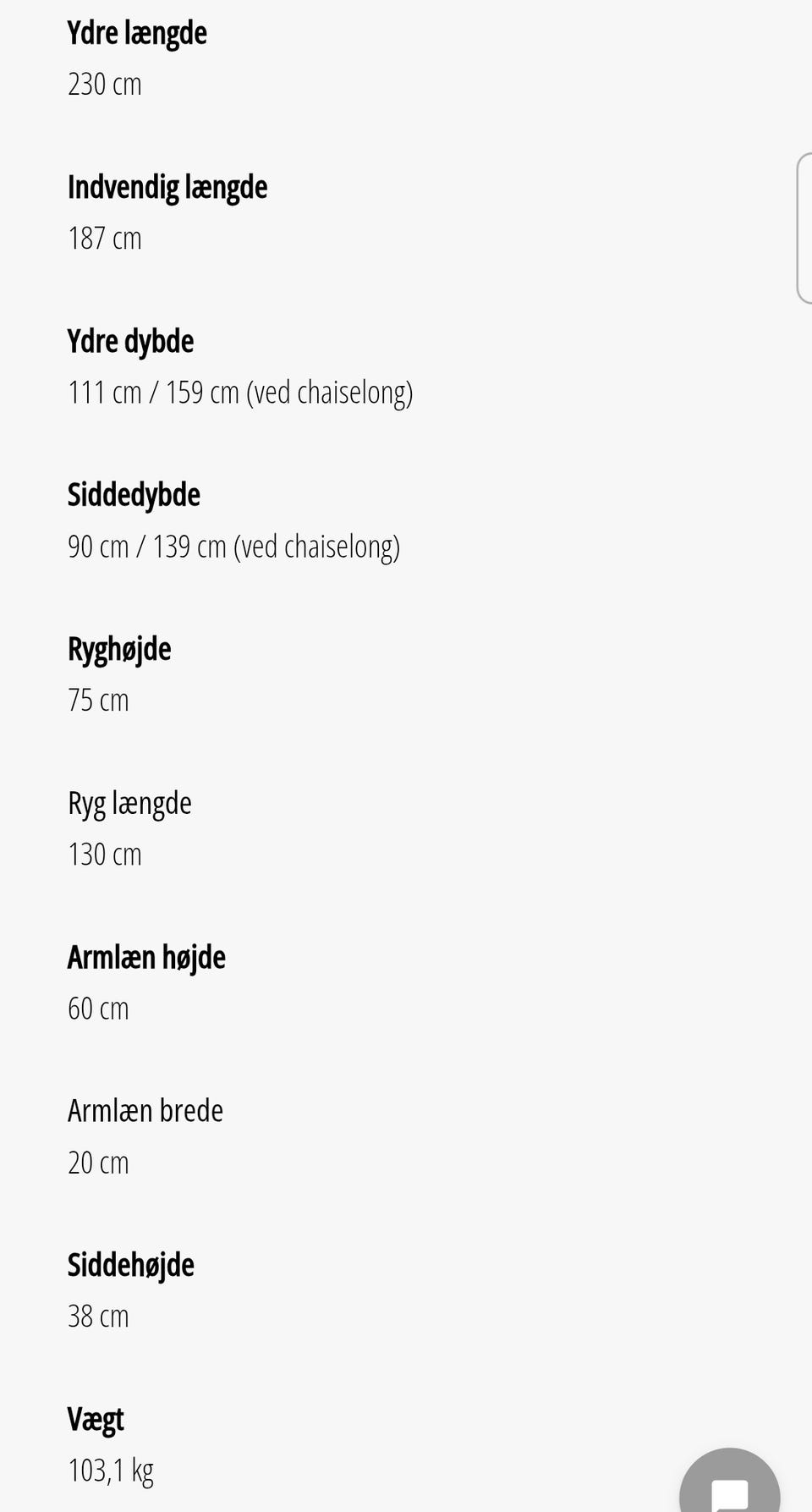Select the Ryg længde label
Screen dimensions: 812x1512
(129, 802)
